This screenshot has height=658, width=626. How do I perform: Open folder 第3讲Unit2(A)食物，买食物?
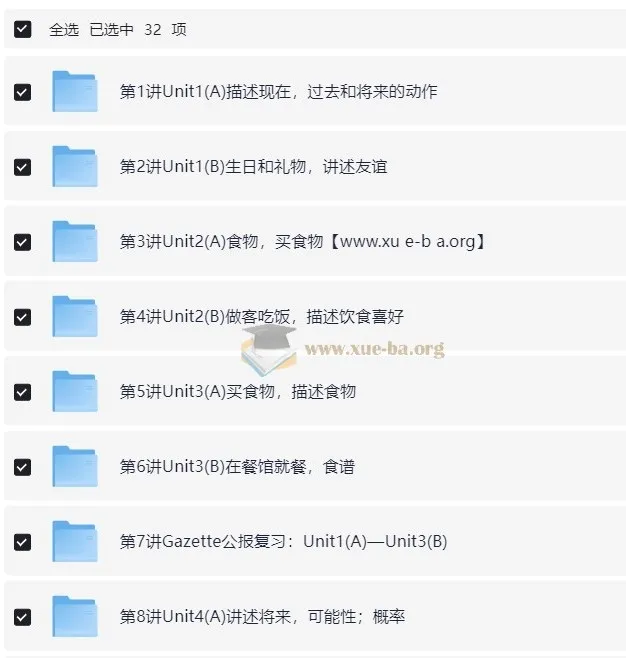[302, 242]
